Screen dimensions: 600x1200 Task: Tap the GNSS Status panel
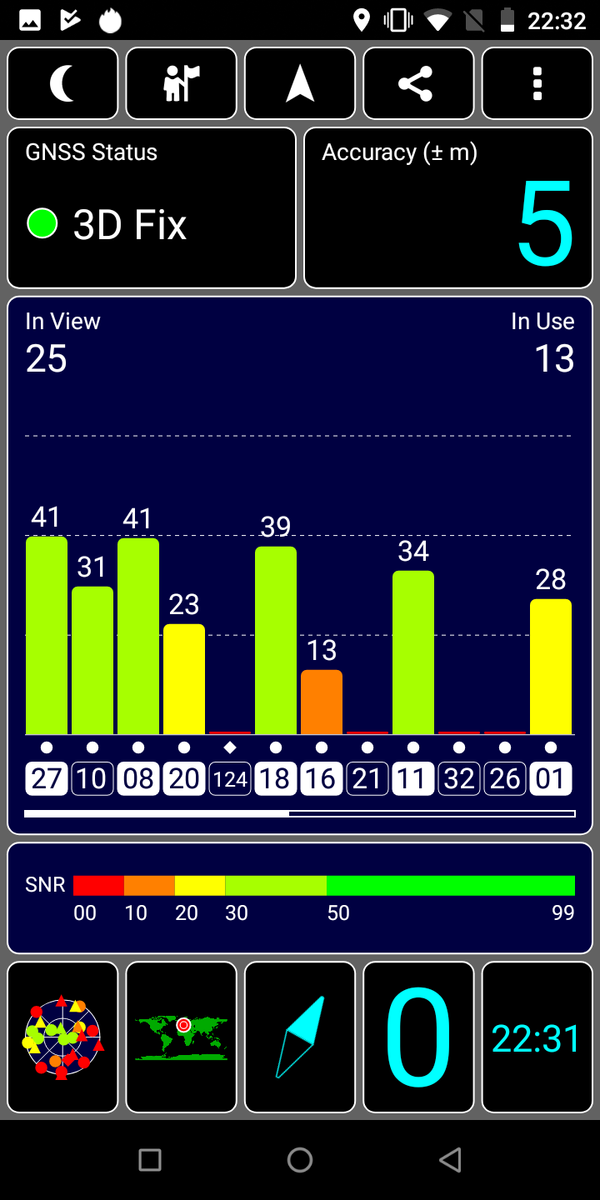(152, 208)
